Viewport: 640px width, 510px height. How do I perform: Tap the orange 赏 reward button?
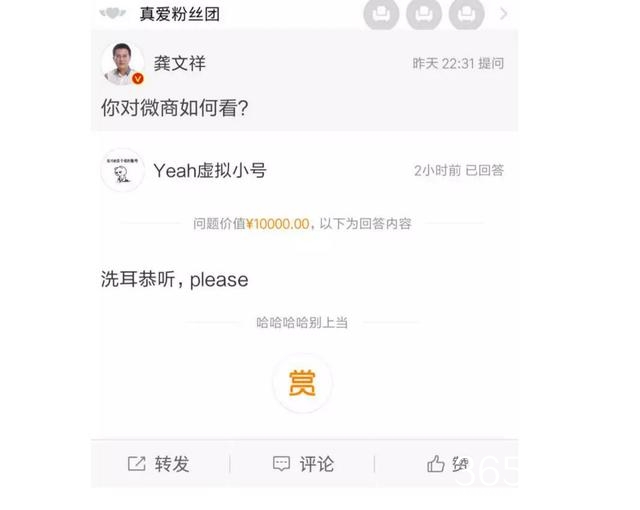click(x=302, y=383)
